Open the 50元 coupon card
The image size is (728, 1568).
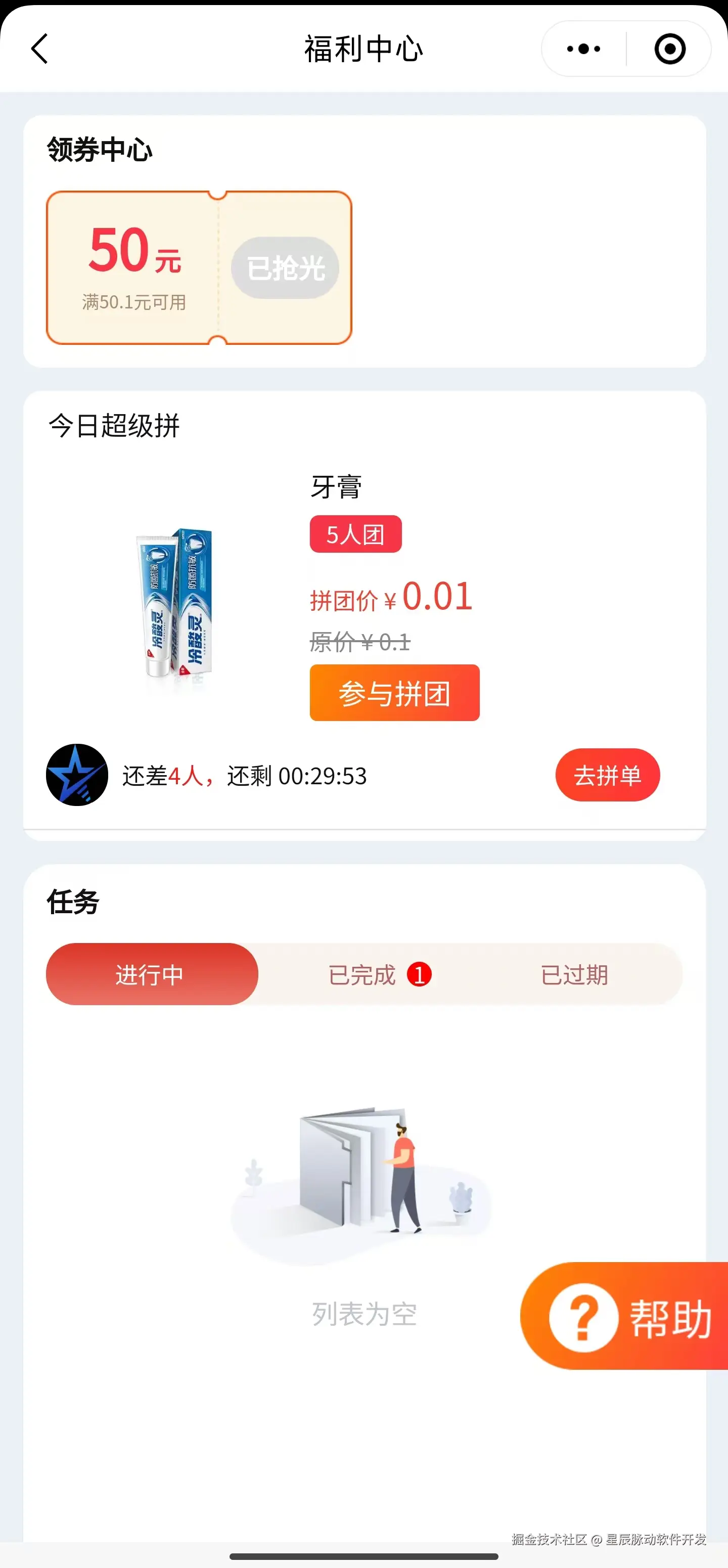pyautogui.click(x=134, y=266)
